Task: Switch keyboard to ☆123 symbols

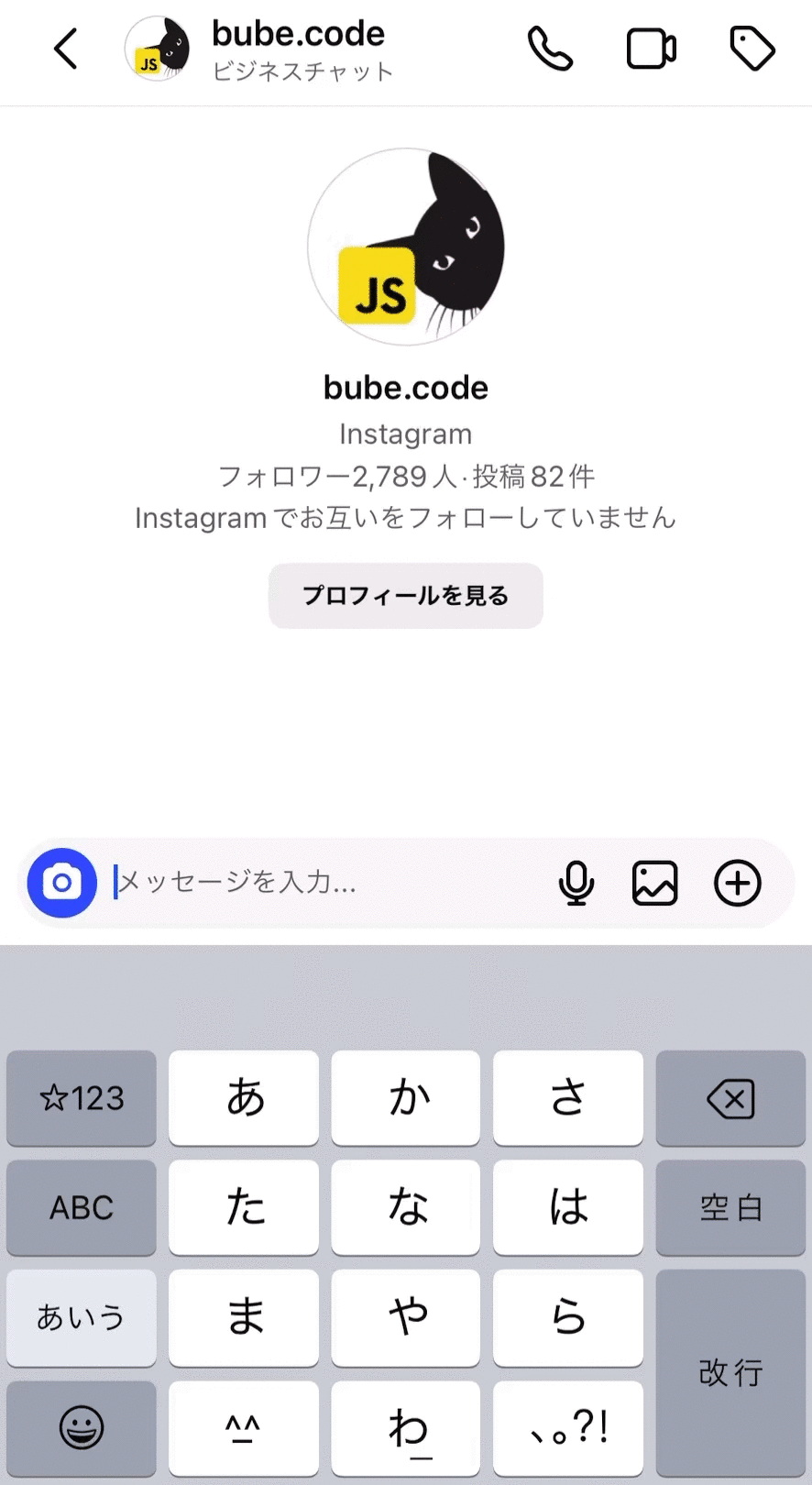Action: click(82, 1098)
